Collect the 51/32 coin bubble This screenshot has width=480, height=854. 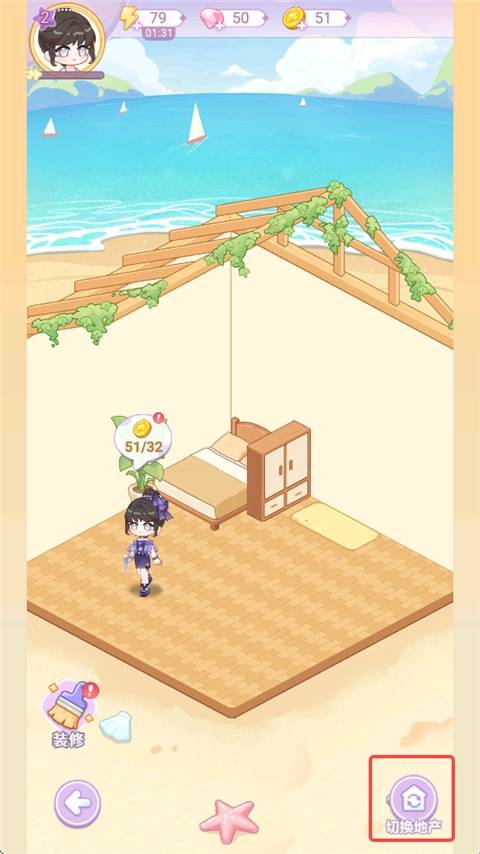[142, 440]
